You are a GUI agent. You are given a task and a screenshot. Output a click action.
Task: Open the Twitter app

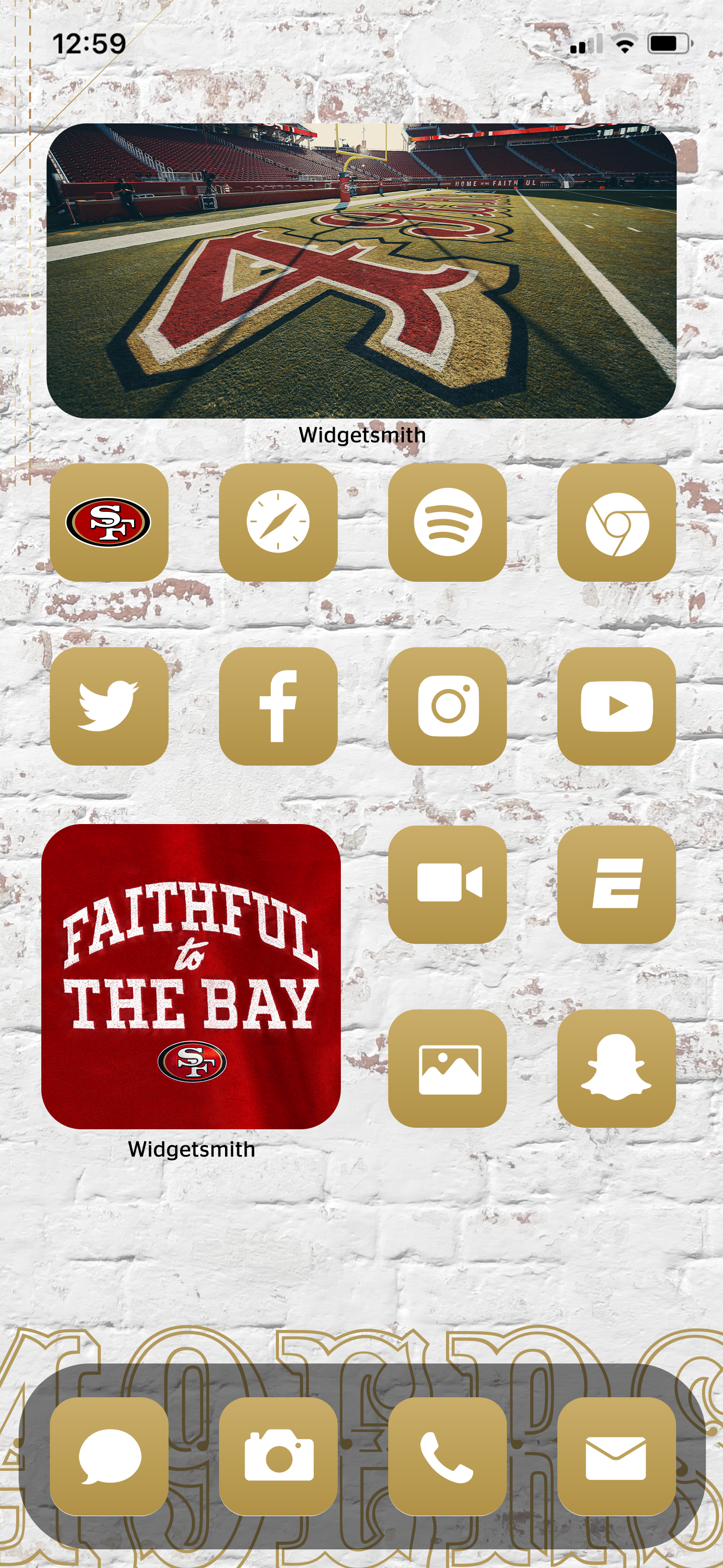click(x=109, y=706)
